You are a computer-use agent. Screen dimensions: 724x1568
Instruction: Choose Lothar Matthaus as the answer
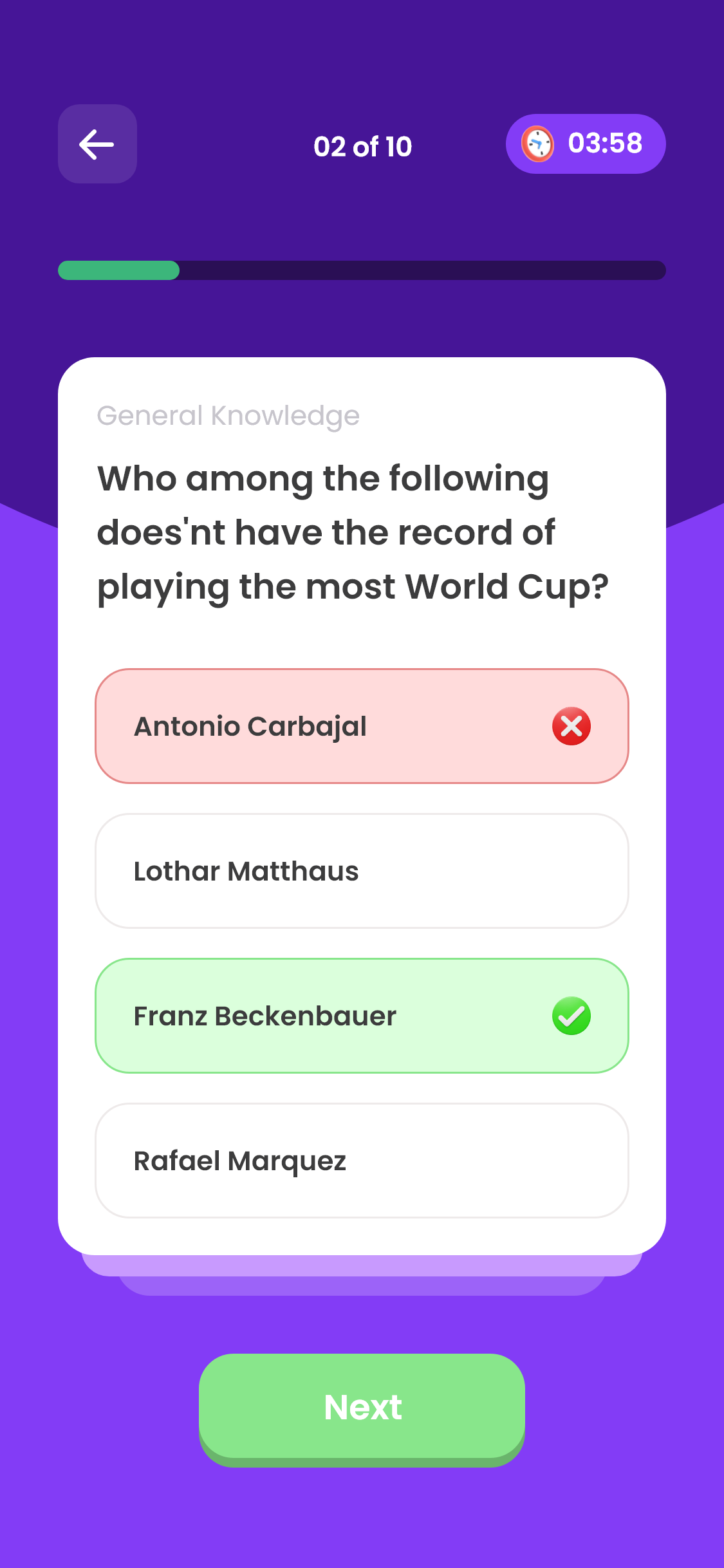pos(362,871)
